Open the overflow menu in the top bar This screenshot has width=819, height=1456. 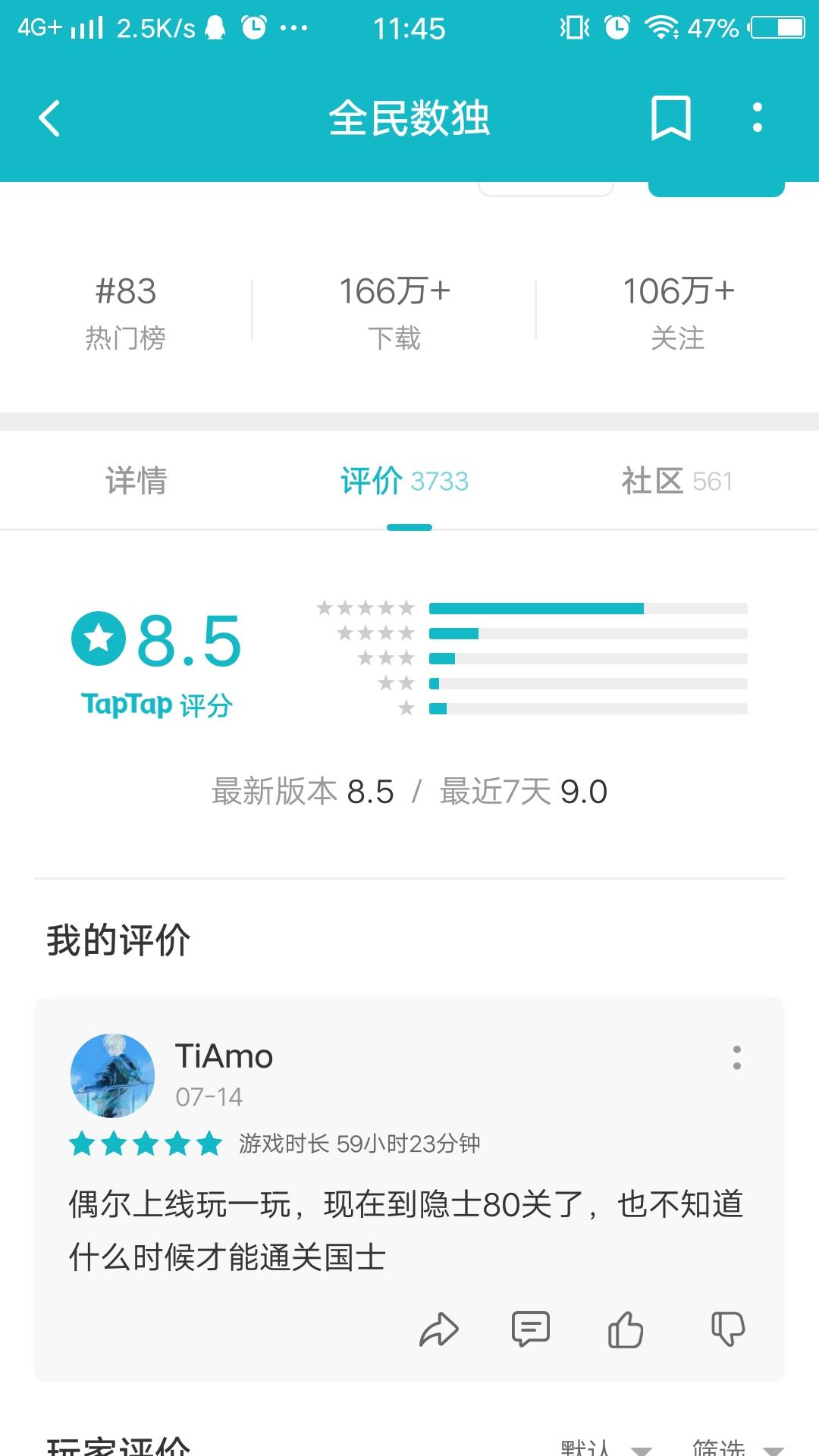(757, 118)
